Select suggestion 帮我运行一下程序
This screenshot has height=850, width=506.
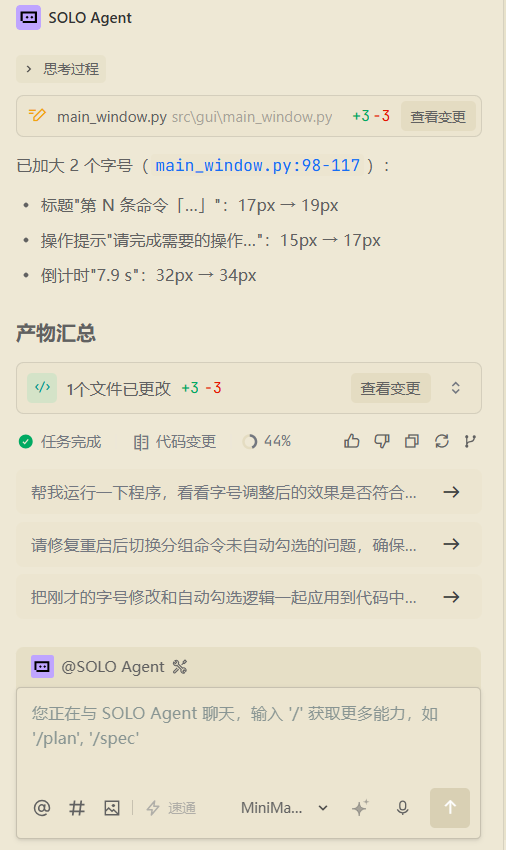248,492
